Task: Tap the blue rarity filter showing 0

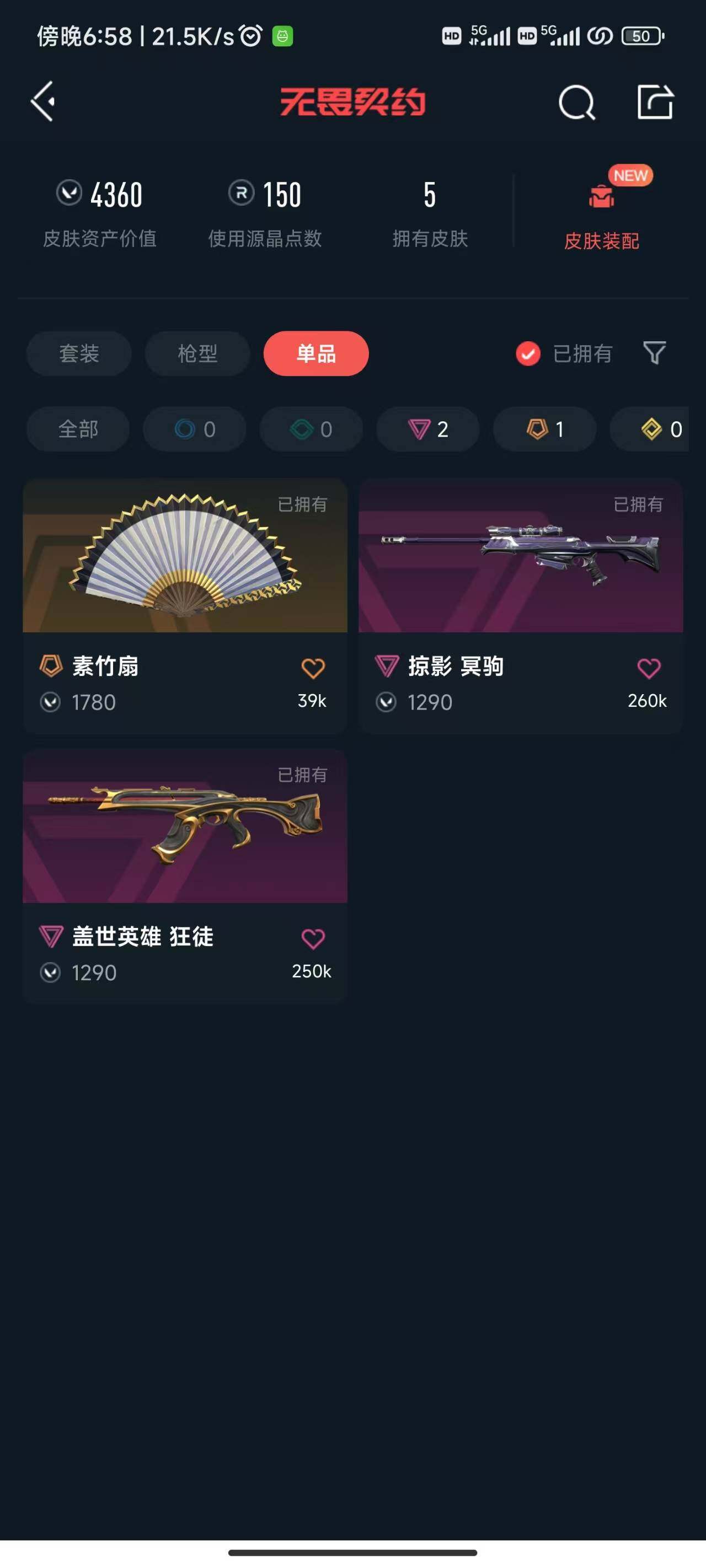Action: click(194, 429)
